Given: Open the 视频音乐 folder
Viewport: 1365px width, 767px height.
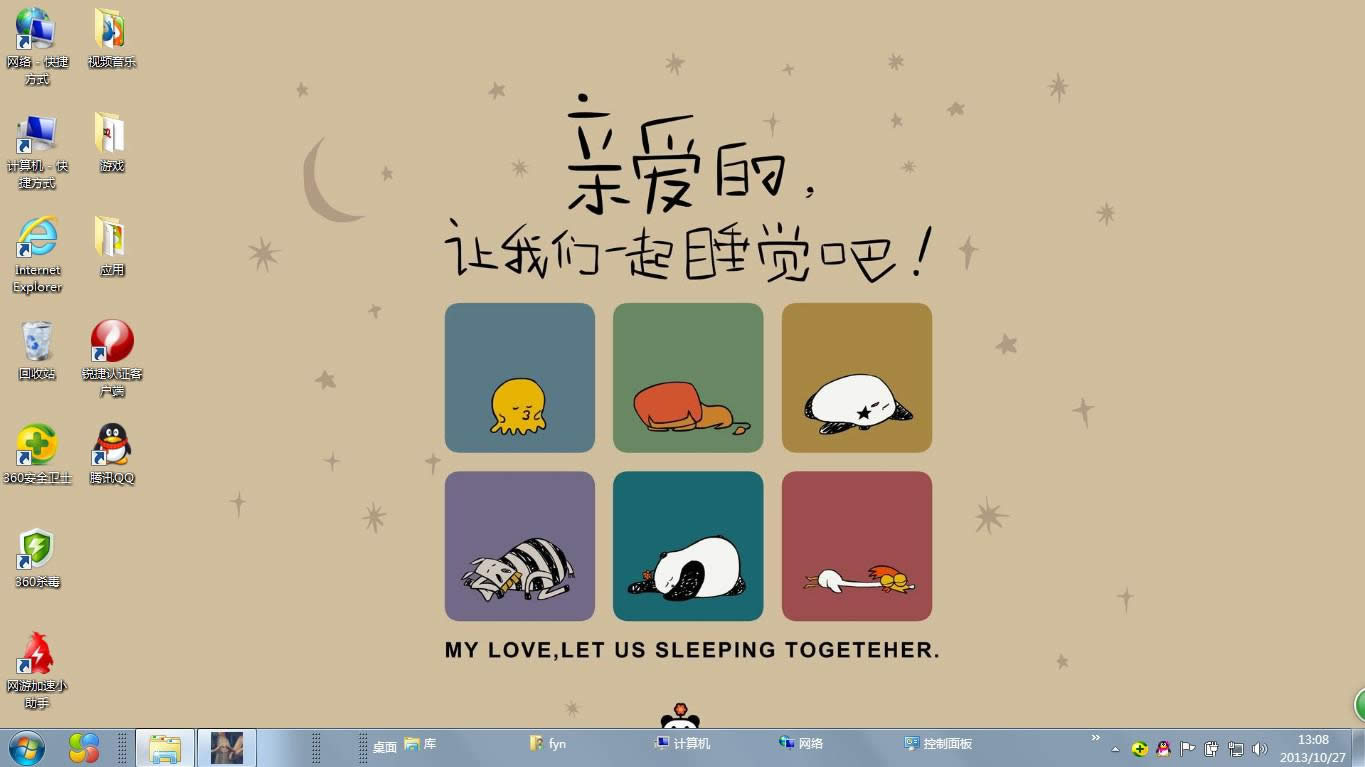Looking at the screenshot, I should pyautogui.click(x=111, y=30).
